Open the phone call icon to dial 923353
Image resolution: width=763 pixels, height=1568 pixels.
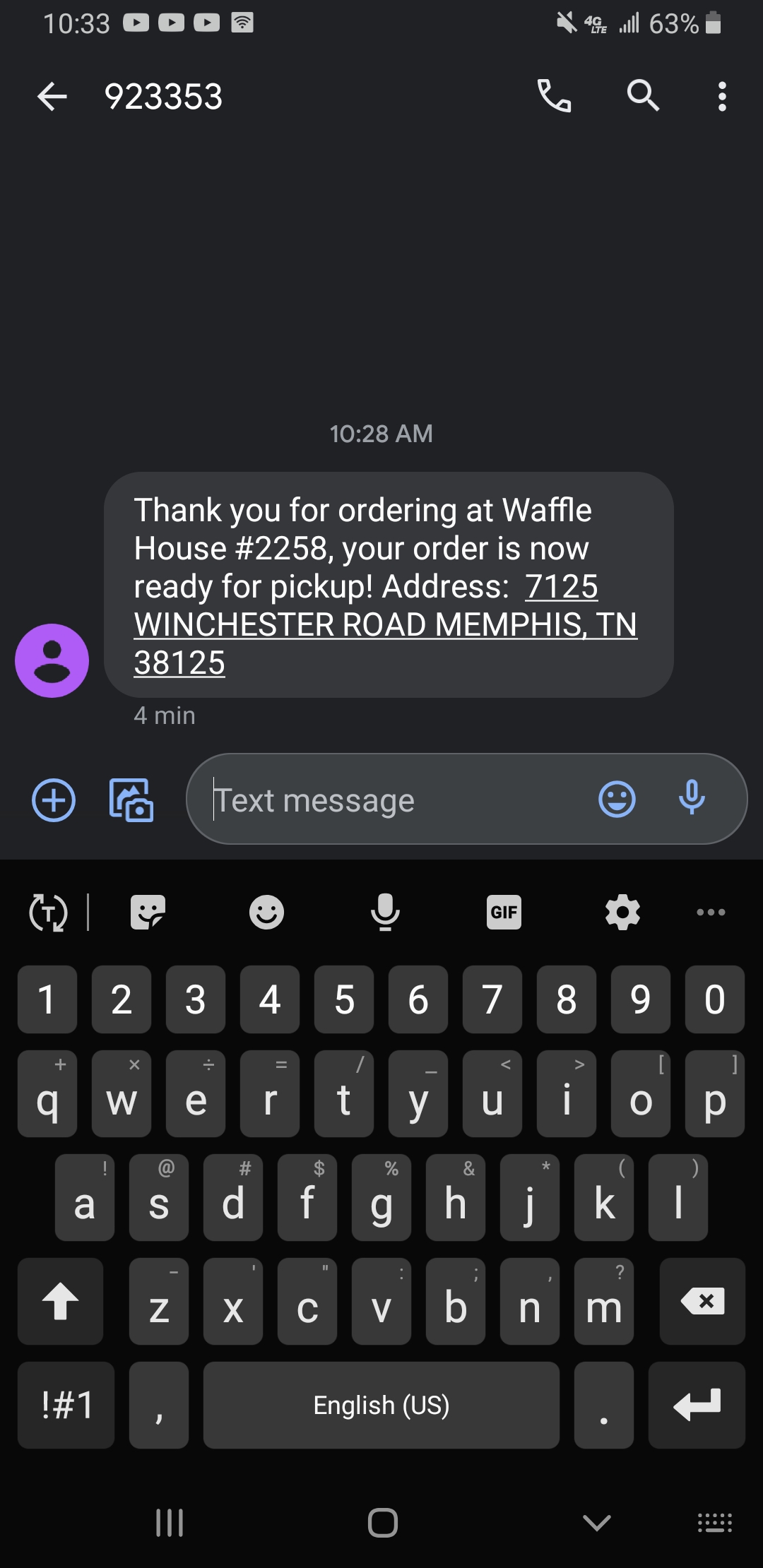click(x=555, y=97)
